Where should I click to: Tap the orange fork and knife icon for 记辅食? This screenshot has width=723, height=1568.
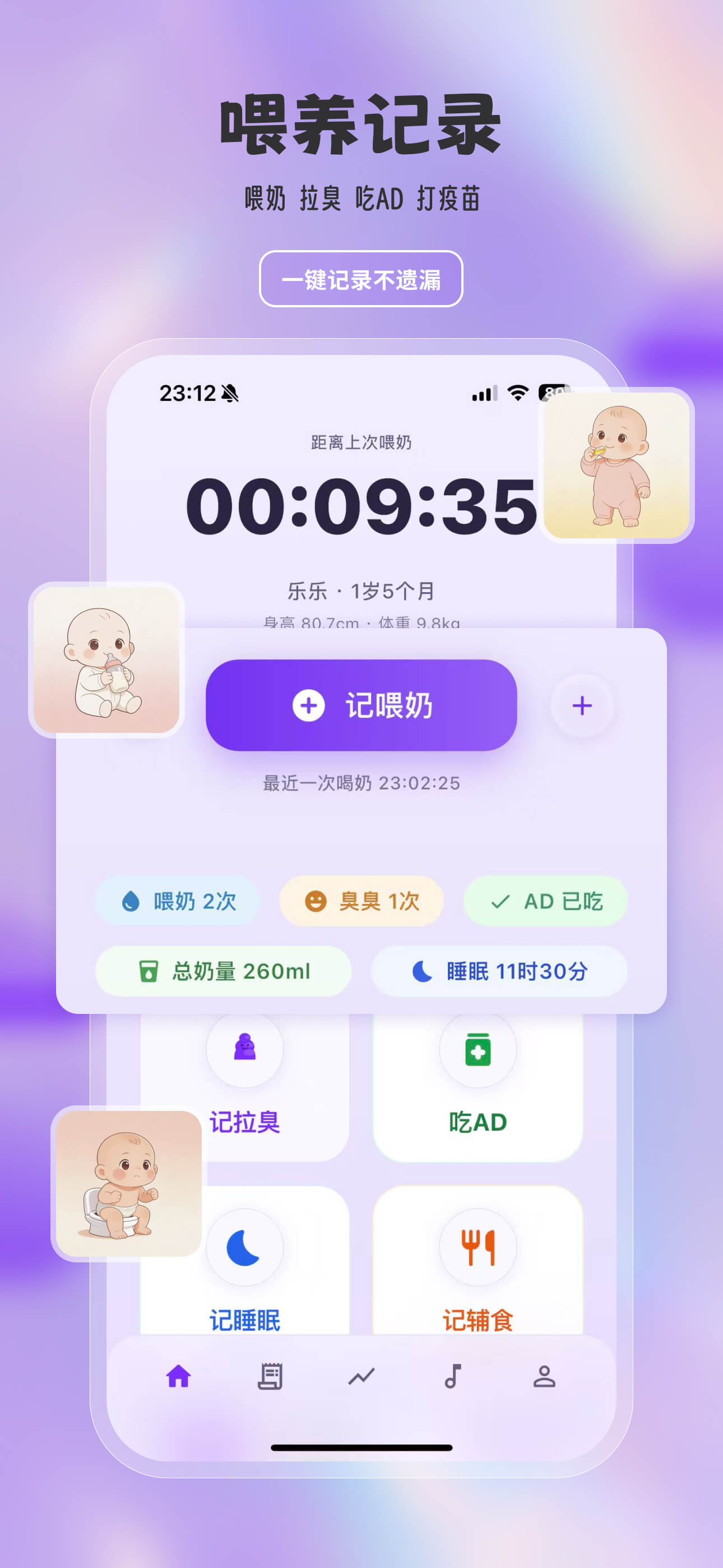(478, 1248)
